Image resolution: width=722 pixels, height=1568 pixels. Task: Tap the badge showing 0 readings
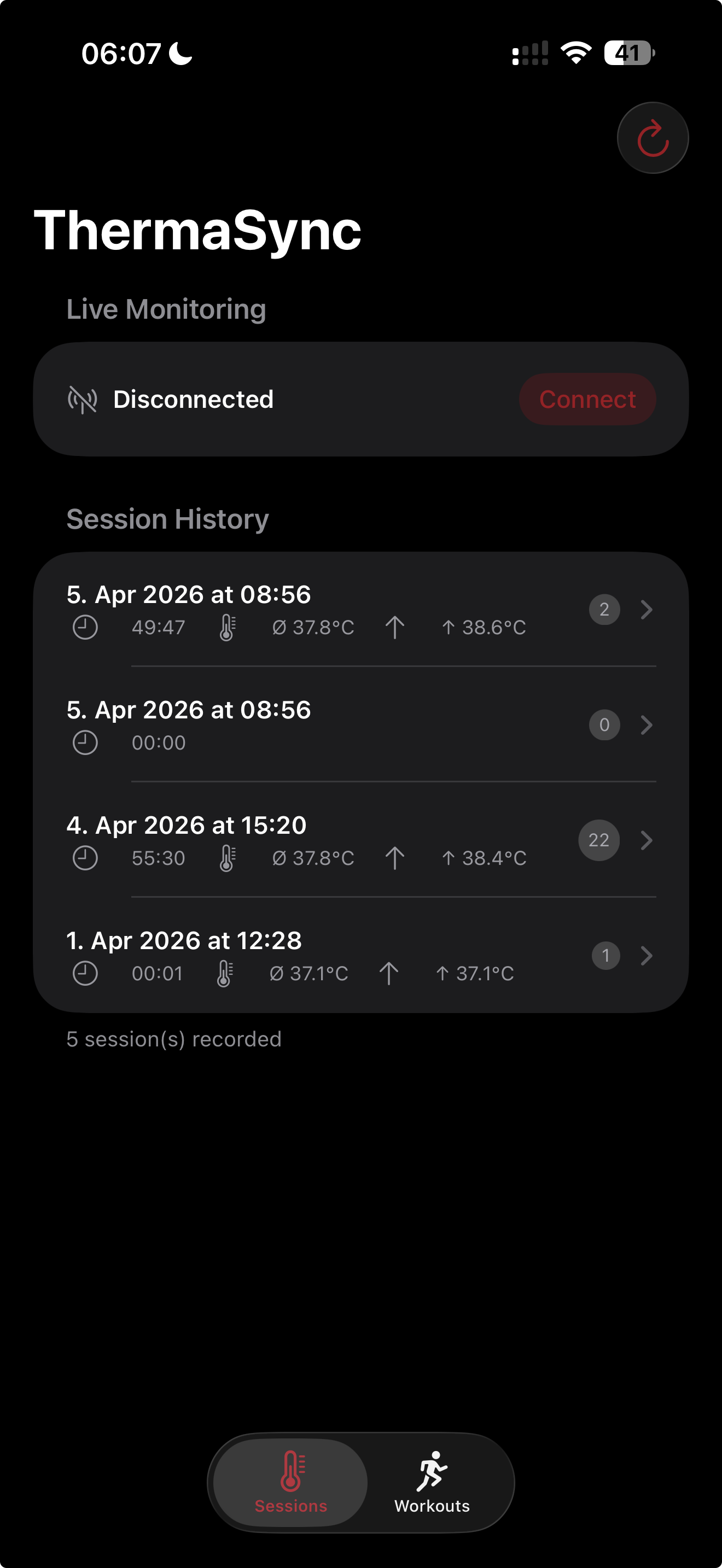[x=604, y=725]
